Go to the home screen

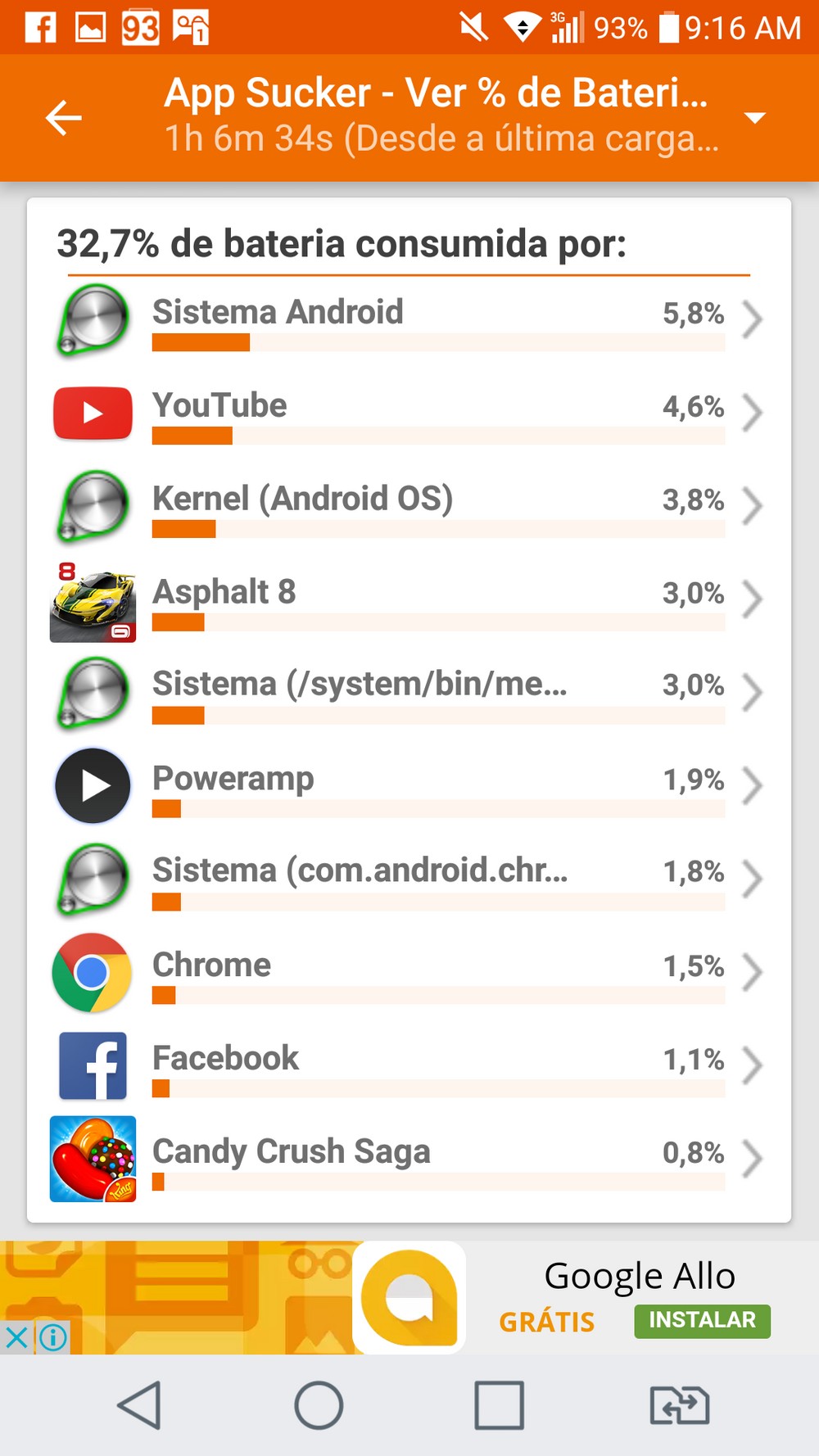click(x=319, y=1405)
